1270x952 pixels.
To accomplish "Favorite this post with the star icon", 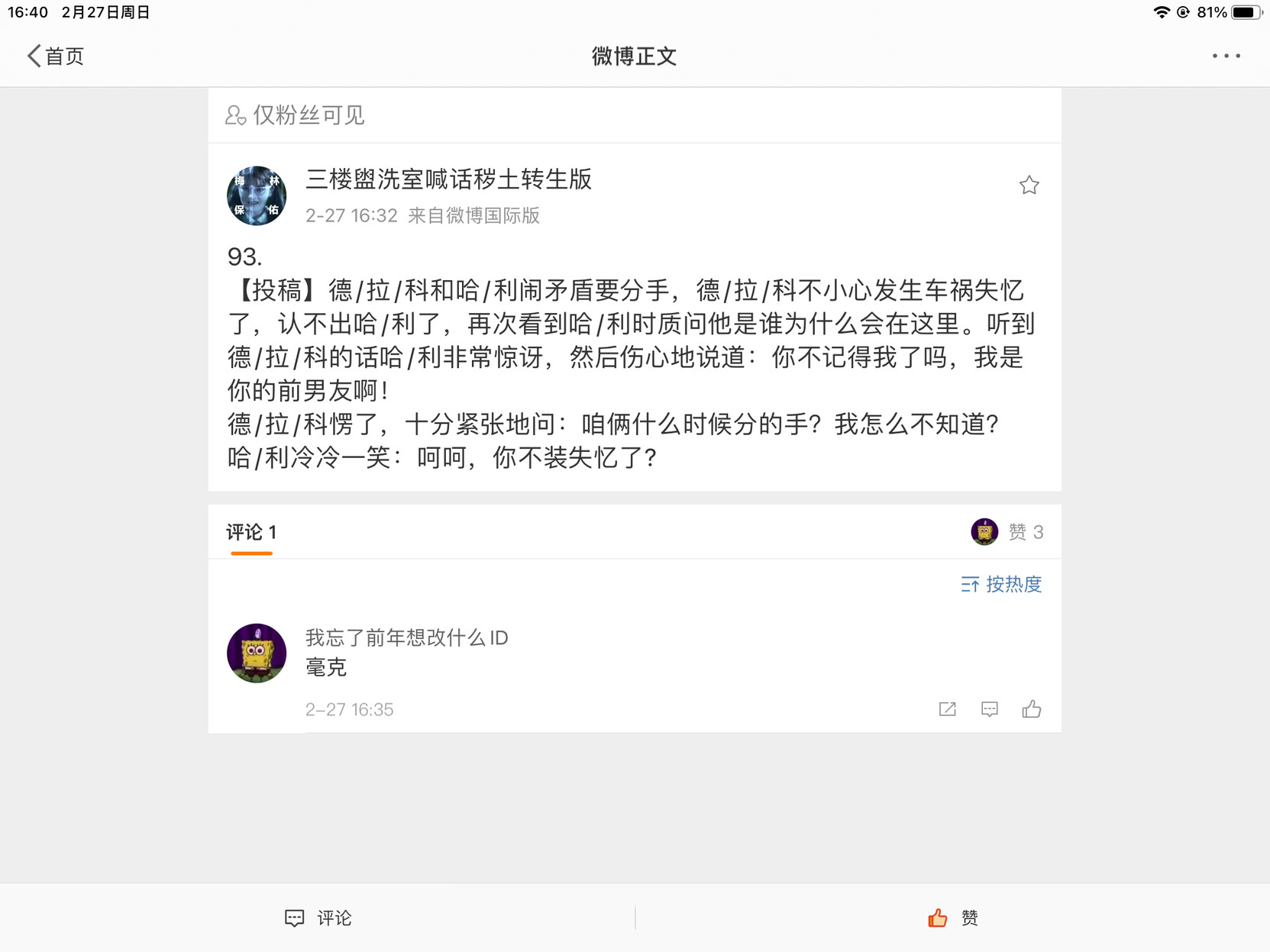I will pyautogui.click(x=1029, y=186).
